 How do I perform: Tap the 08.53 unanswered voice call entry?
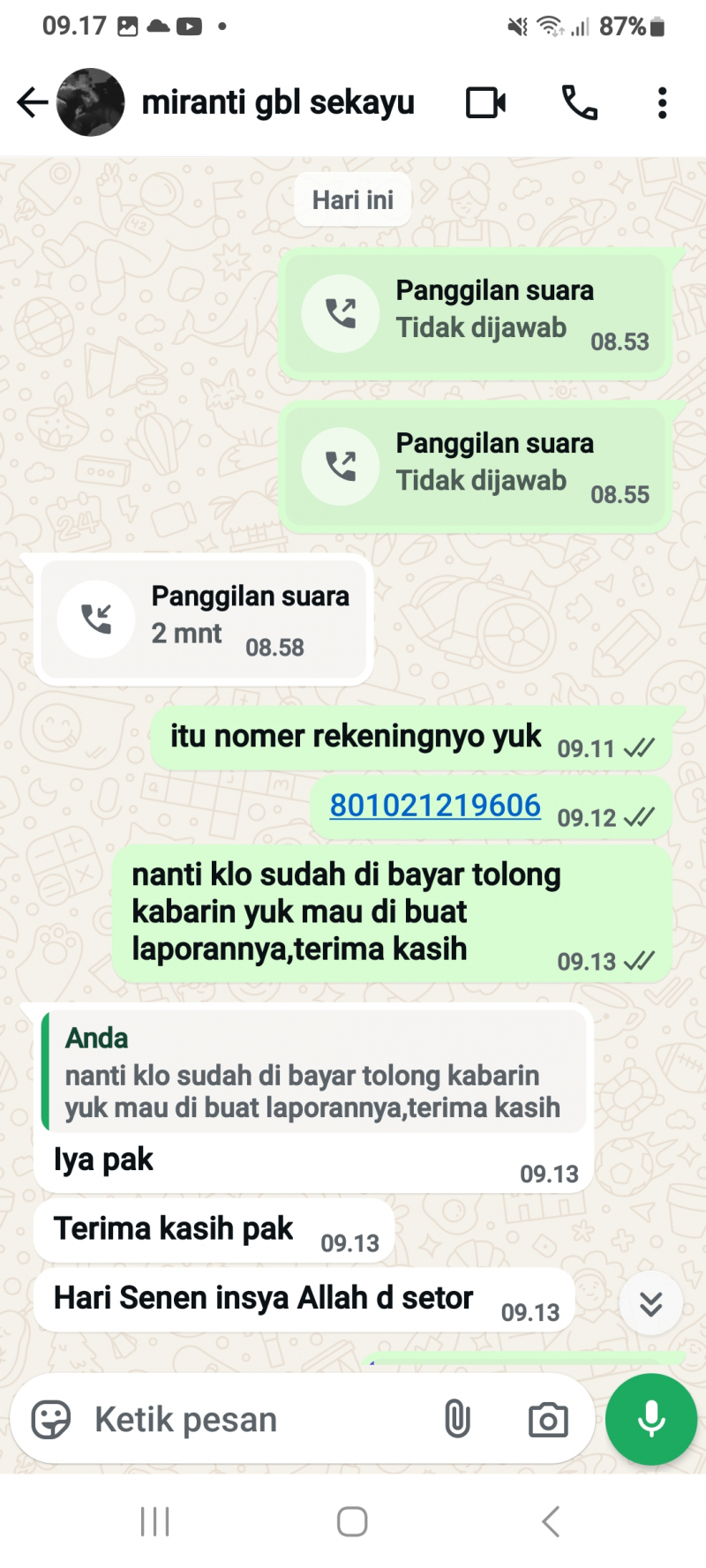click(x=475, y=315)
